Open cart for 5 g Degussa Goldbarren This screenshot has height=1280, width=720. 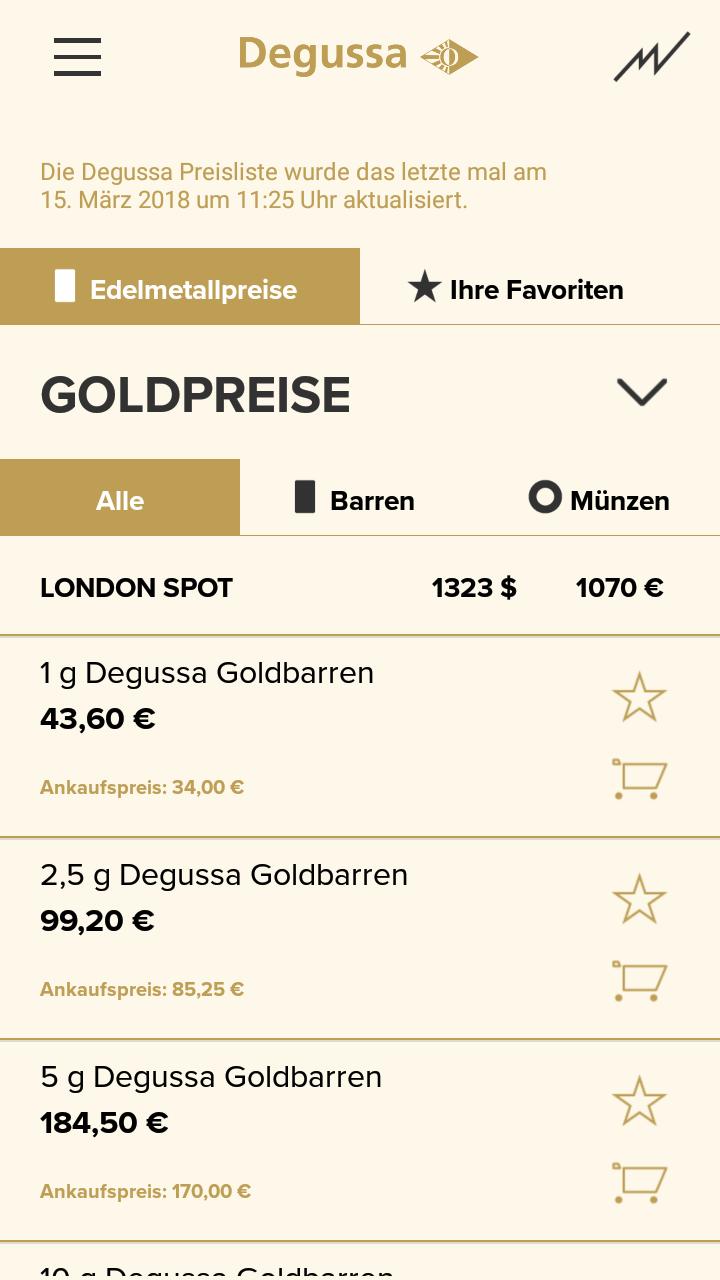point(638,1180)
